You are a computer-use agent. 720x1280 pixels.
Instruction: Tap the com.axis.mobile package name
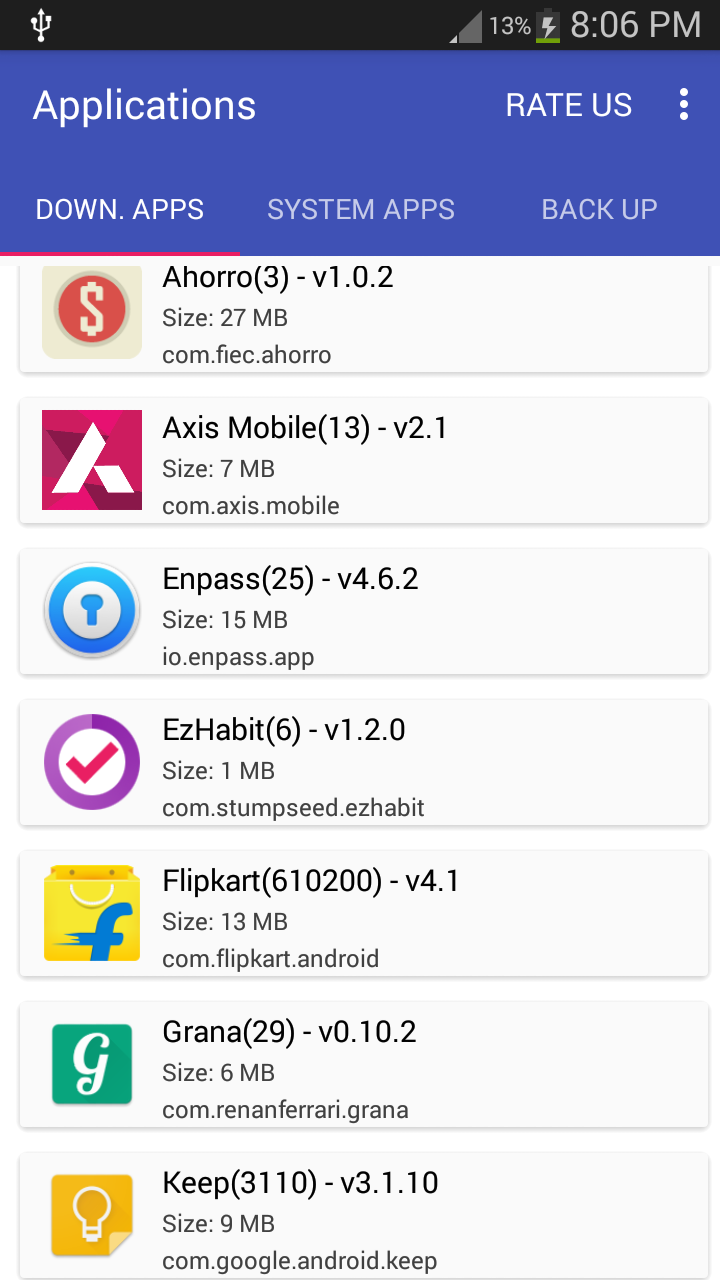[251, 506]
